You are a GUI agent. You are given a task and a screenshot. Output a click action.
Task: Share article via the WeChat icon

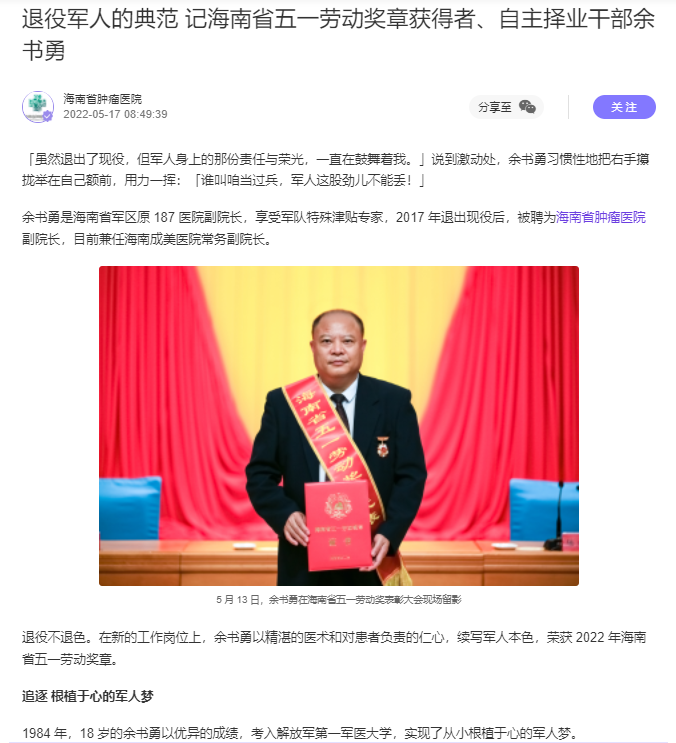(527, 107)
